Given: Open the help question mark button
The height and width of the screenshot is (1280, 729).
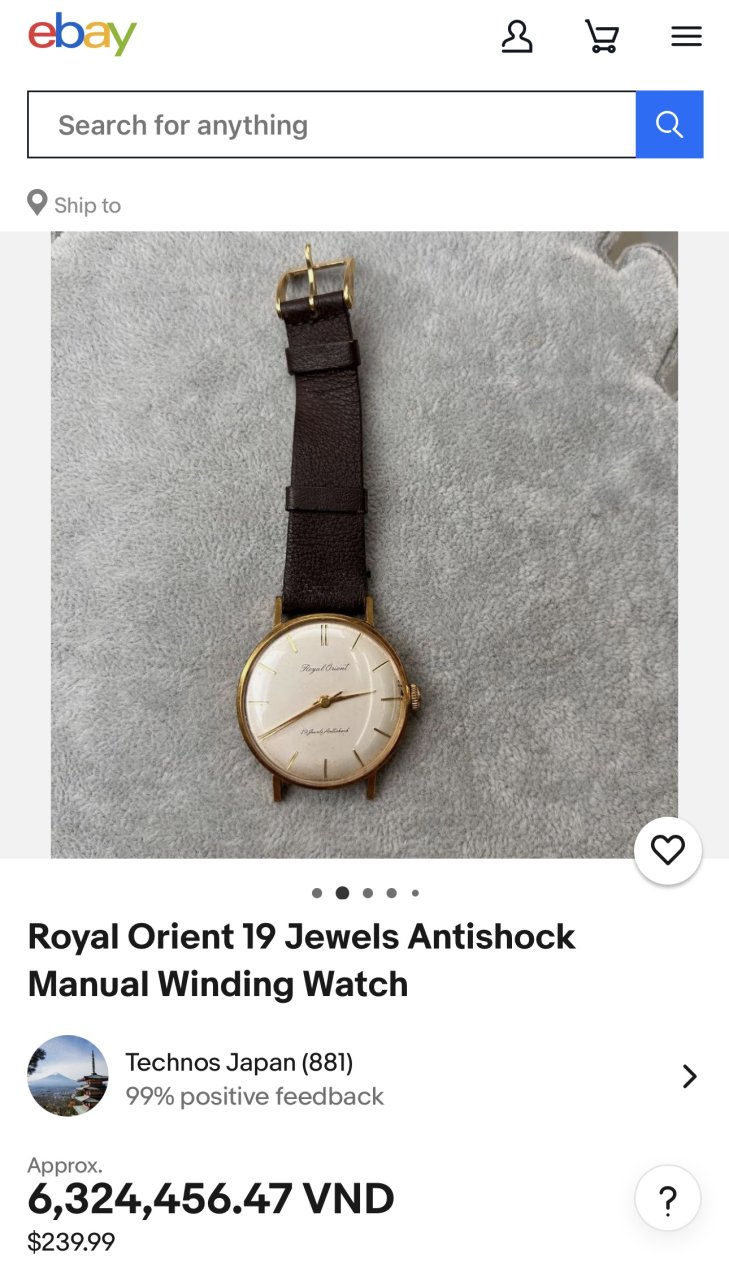Looking at the screenshot, I should click(667, 1199).
